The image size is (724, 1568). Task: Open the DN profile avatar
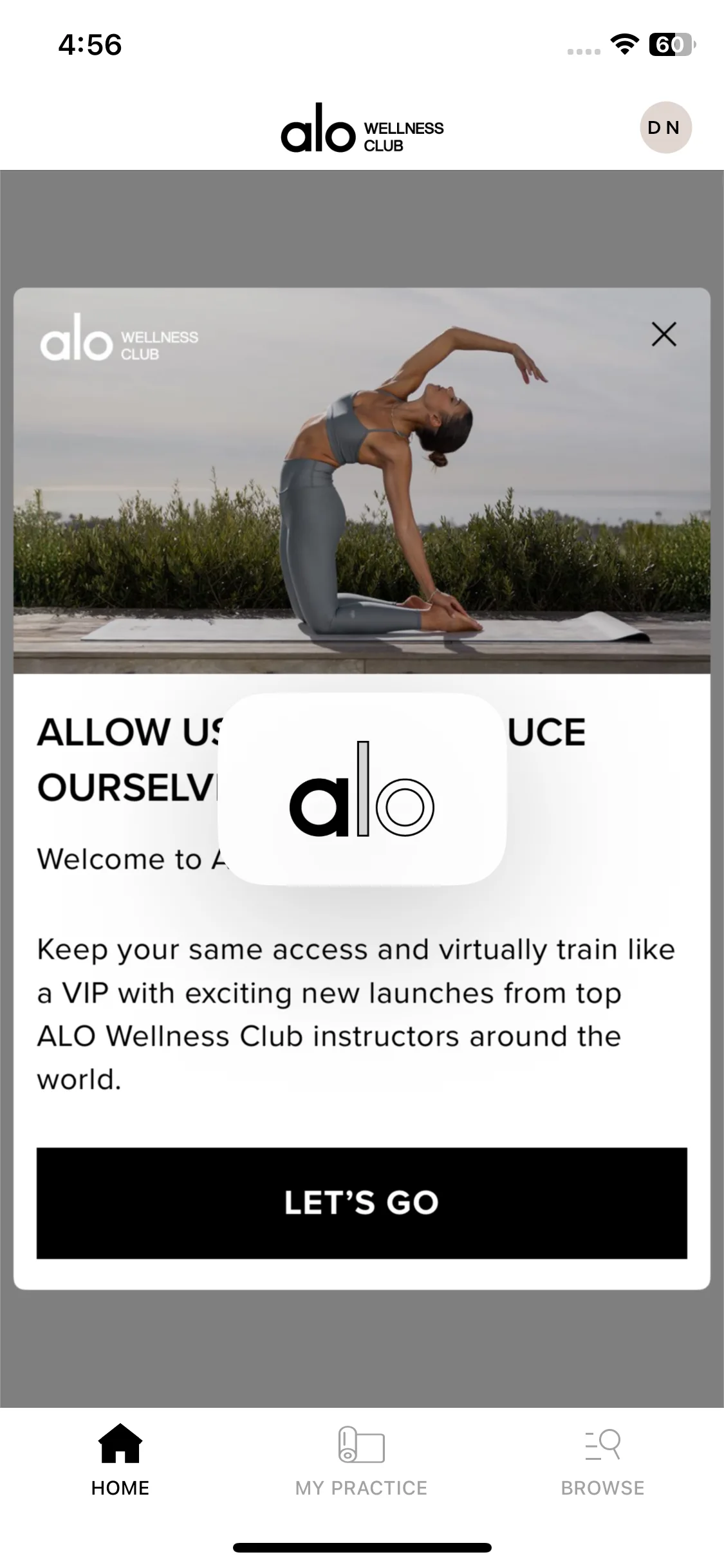(665, 127)
